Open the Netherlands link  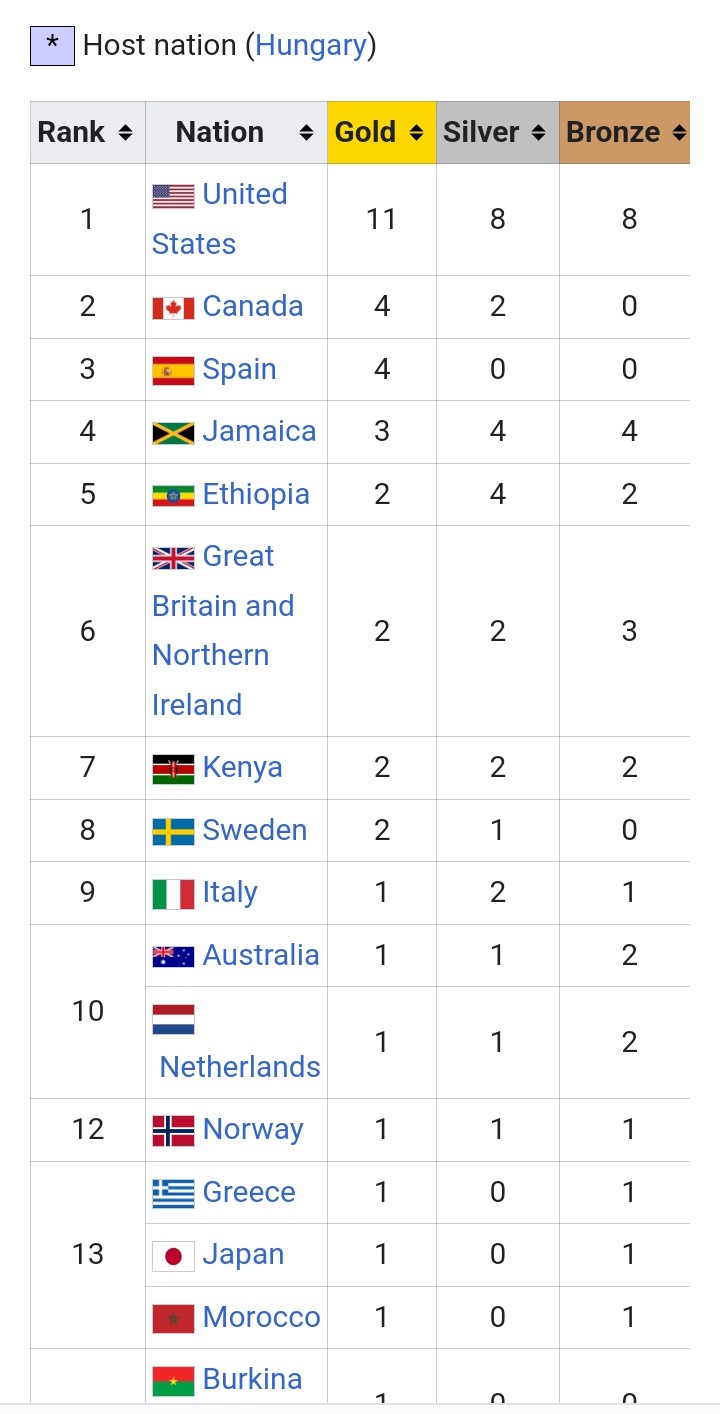(240, 1067)
